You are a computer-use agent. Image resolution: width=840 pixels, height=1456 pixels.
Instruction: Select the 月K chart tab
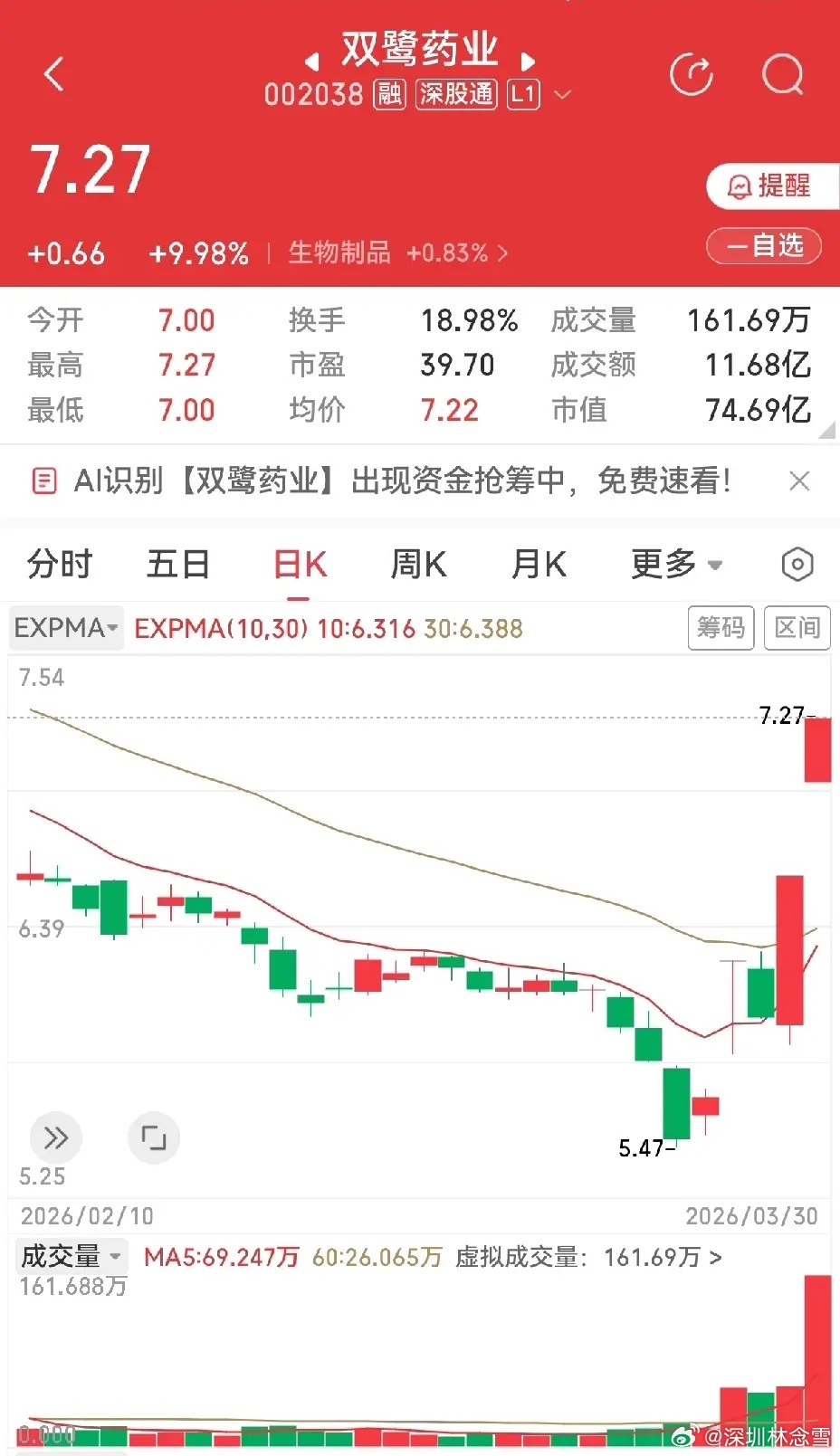pyautogui.click(x=539, y=565)
